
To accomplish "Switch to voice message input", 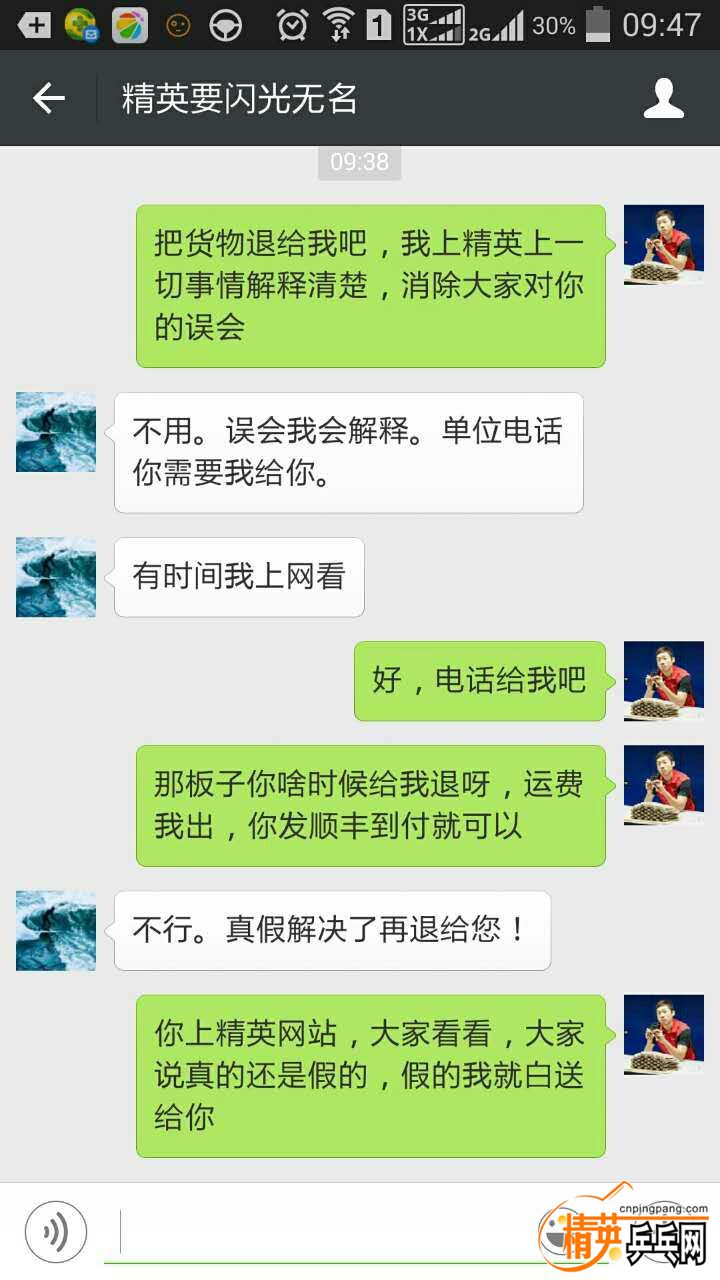I will [56, 1231].
